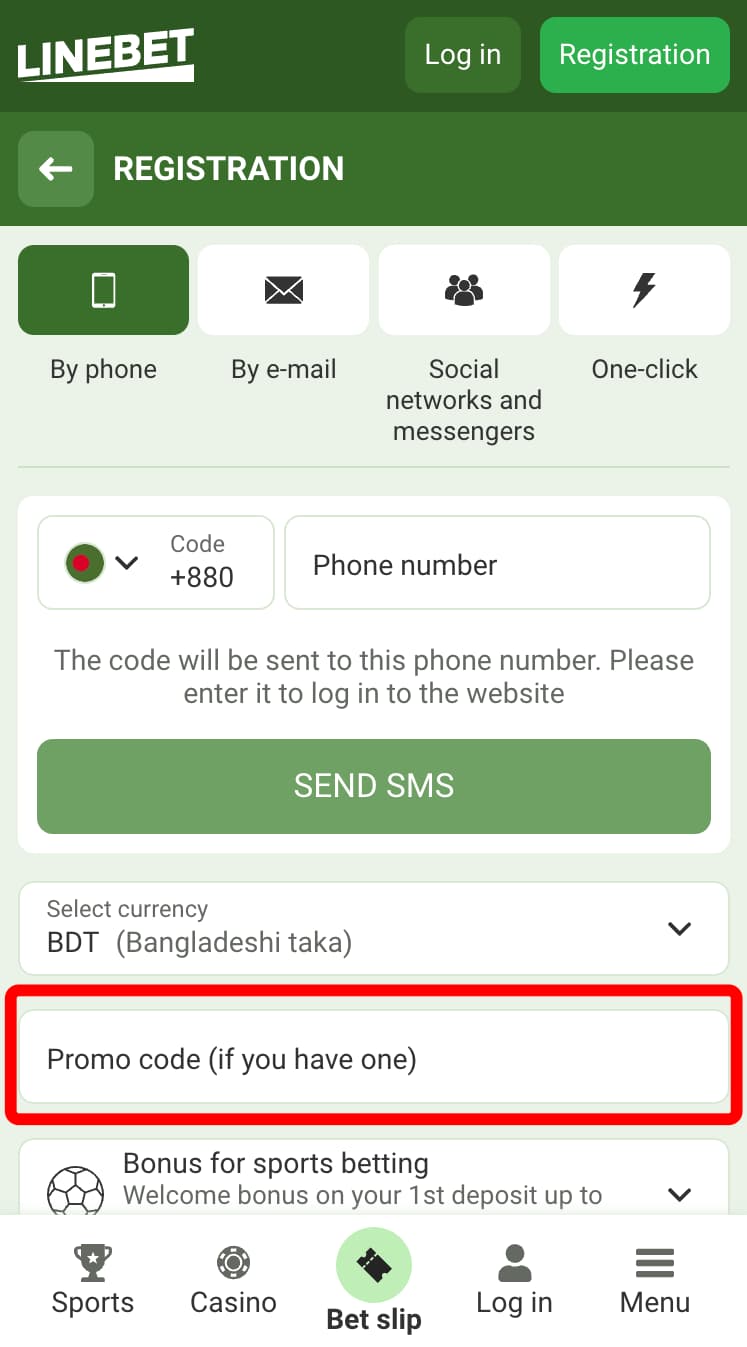Open the Sports tab
747x1347 pixels.
coord(93,1280)
